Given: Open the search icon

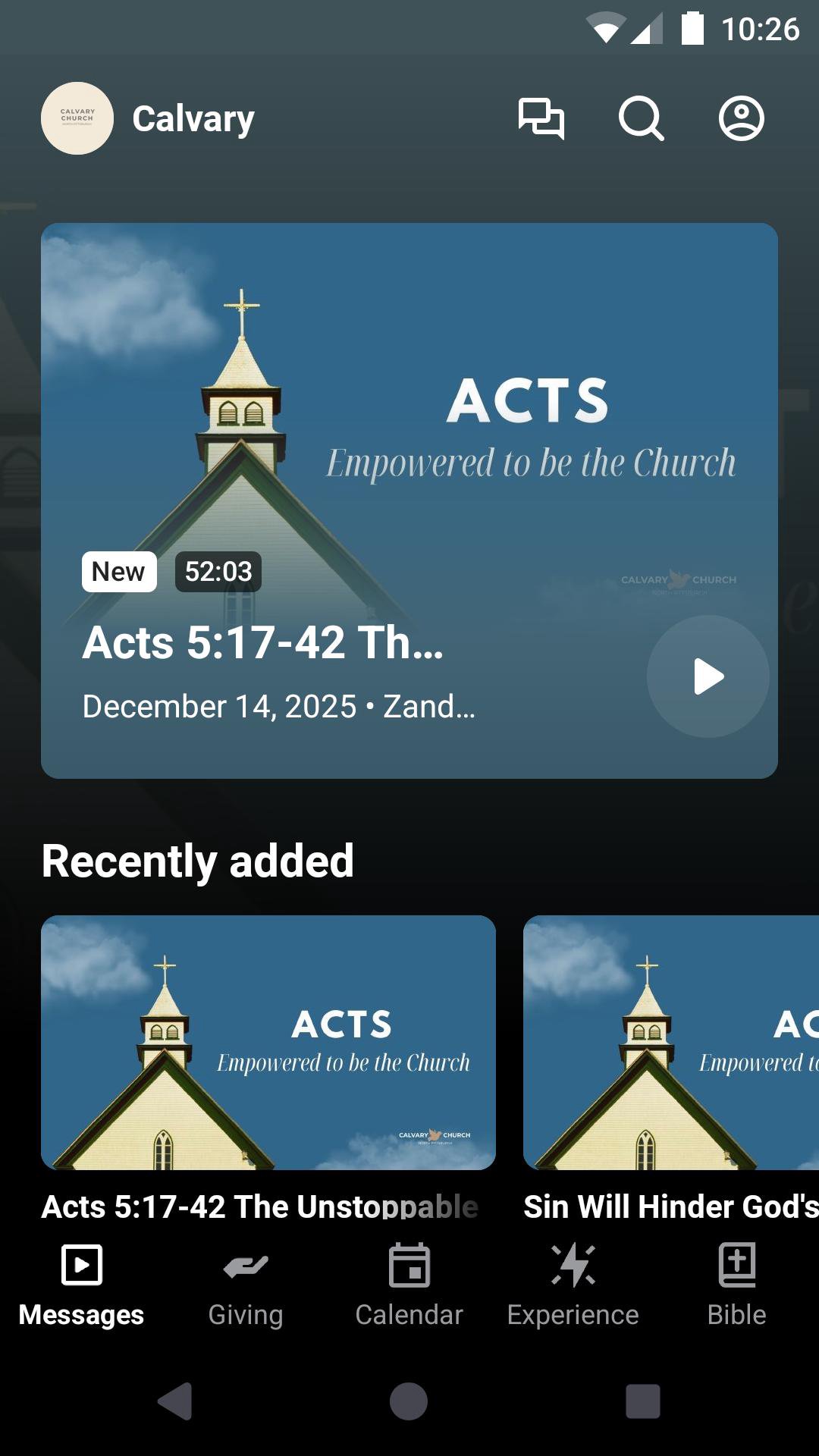Looking at the screenshot, I should (641, 118).
